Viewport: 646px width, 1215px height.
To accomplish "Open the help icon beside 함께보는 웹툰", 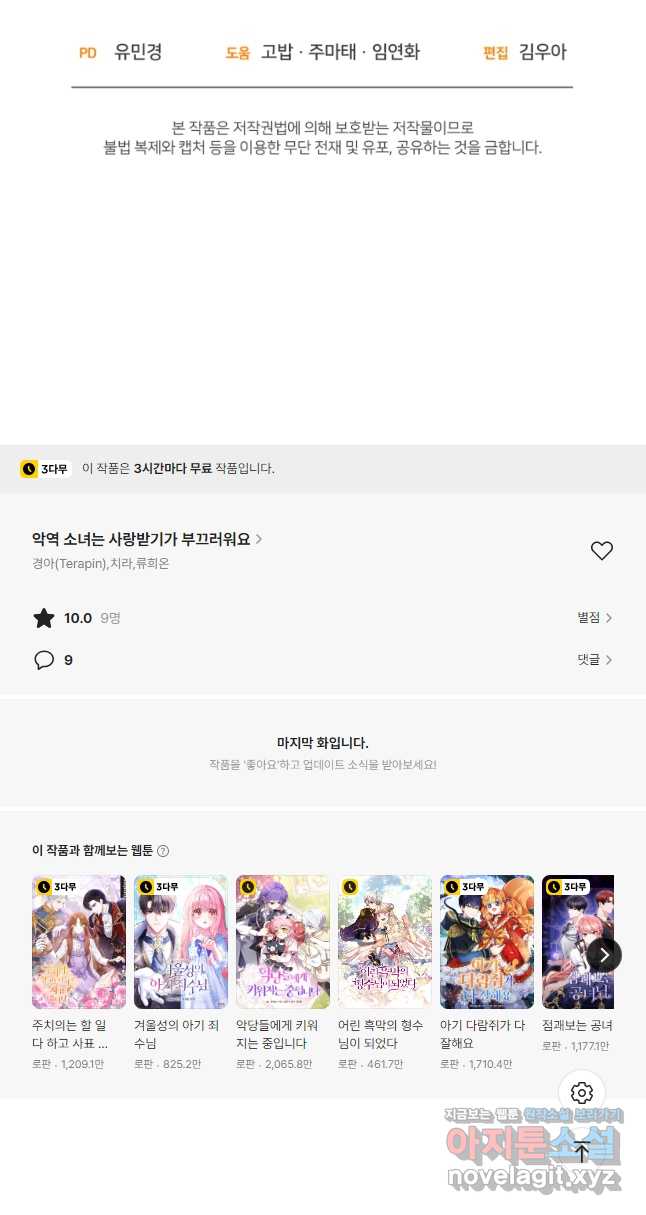I will coord(163,851).
